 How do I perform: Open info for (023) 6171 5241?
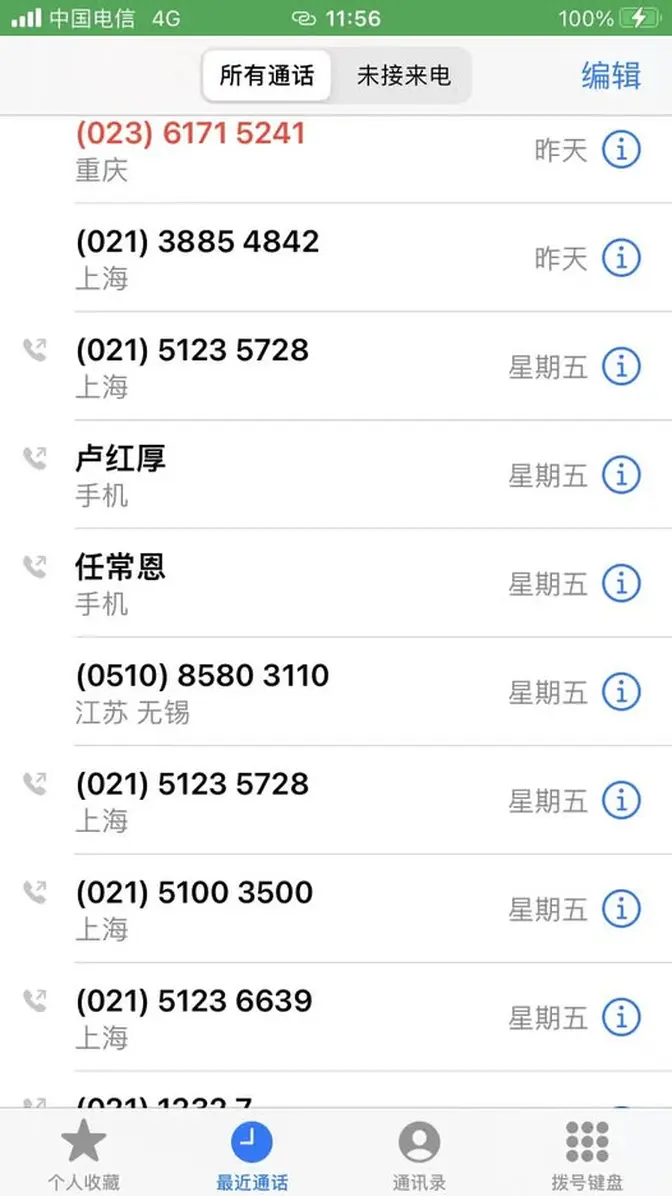point(621,150)
